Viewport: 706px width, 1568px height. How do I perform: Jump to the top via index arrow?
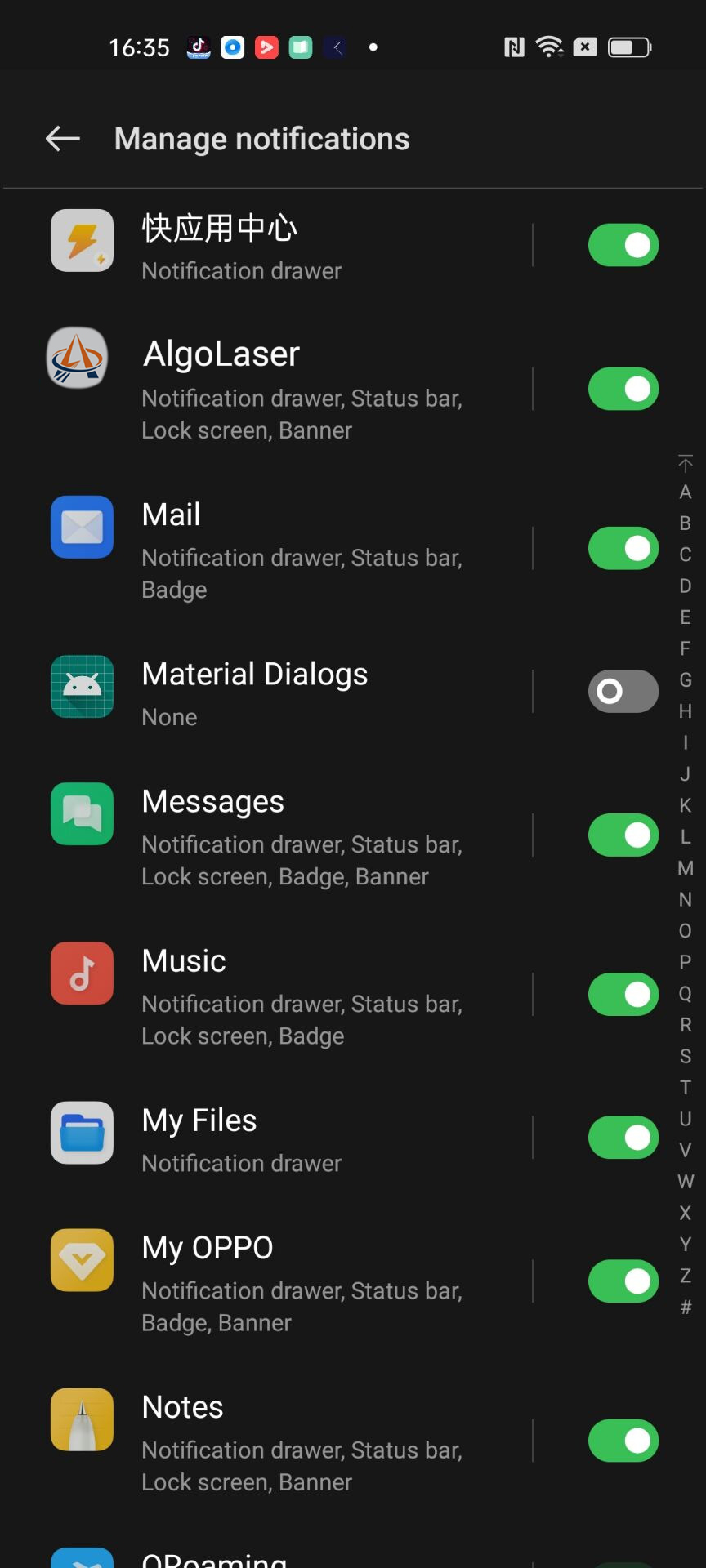pyautogui.click(x=686, y=463)
